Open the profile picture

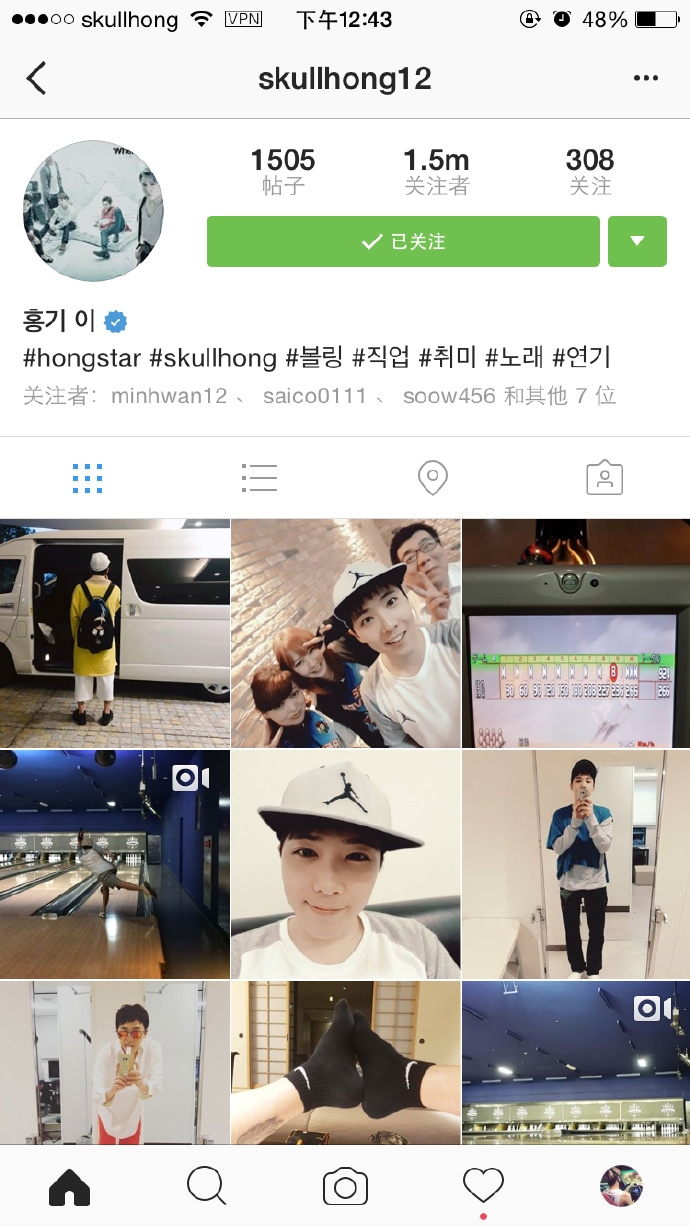[x=93, y=211]
